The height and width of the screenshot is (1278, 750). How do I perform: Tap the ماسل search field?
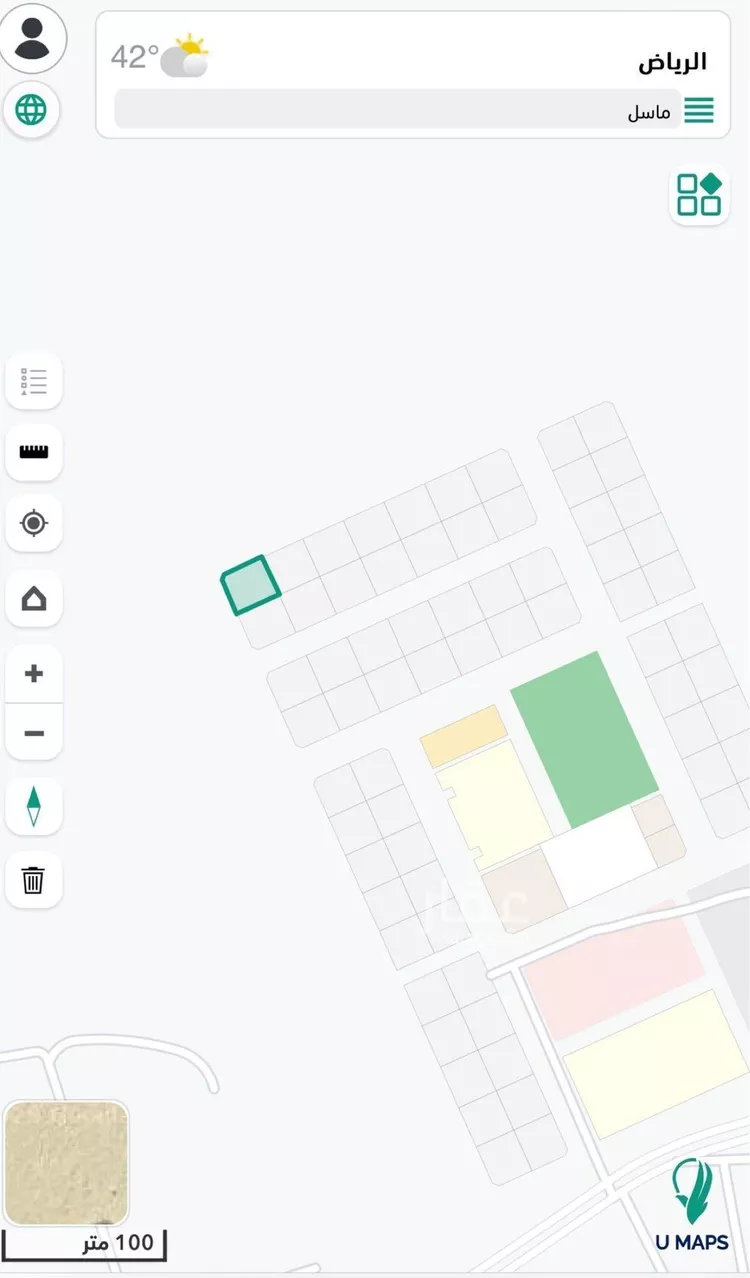coord(400,110)
